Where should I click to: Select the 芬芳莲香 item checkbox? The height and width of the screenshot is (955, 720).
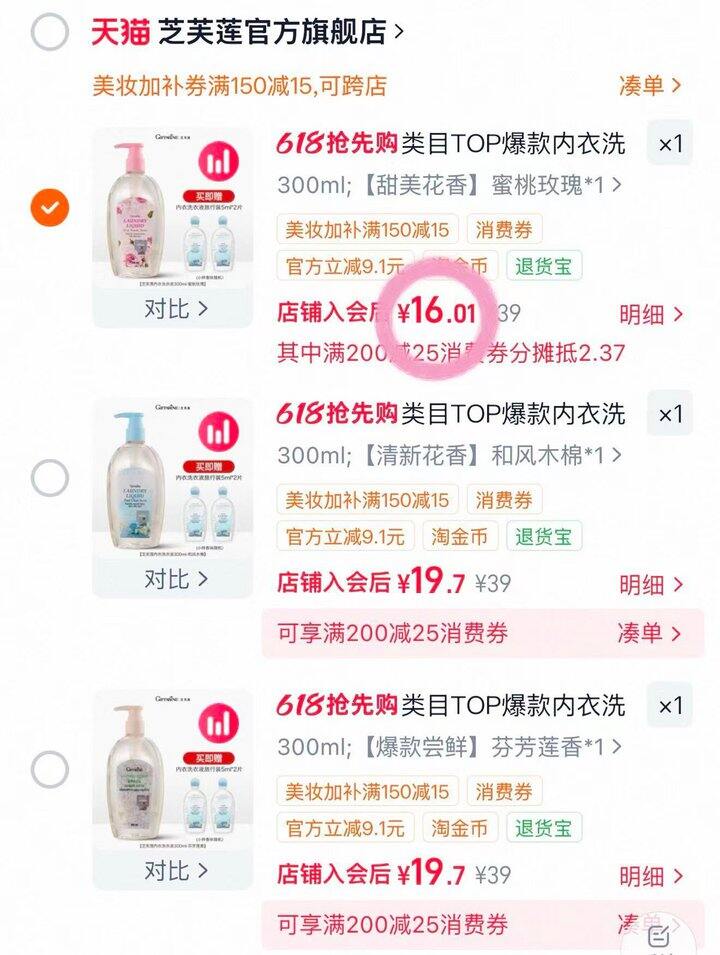pos(49,769)
